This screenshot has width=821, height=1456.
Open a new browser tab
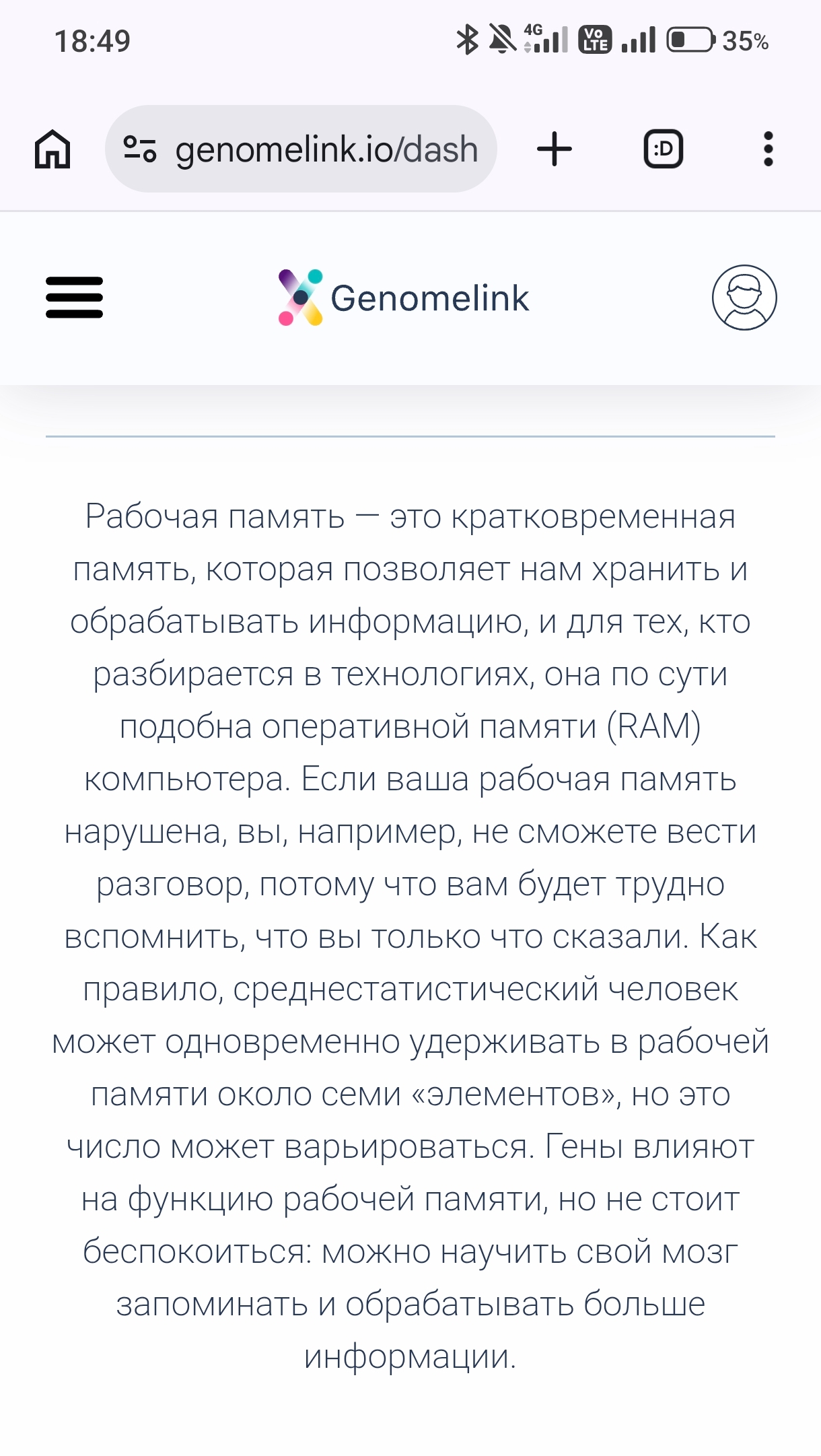tap(555, 149)
